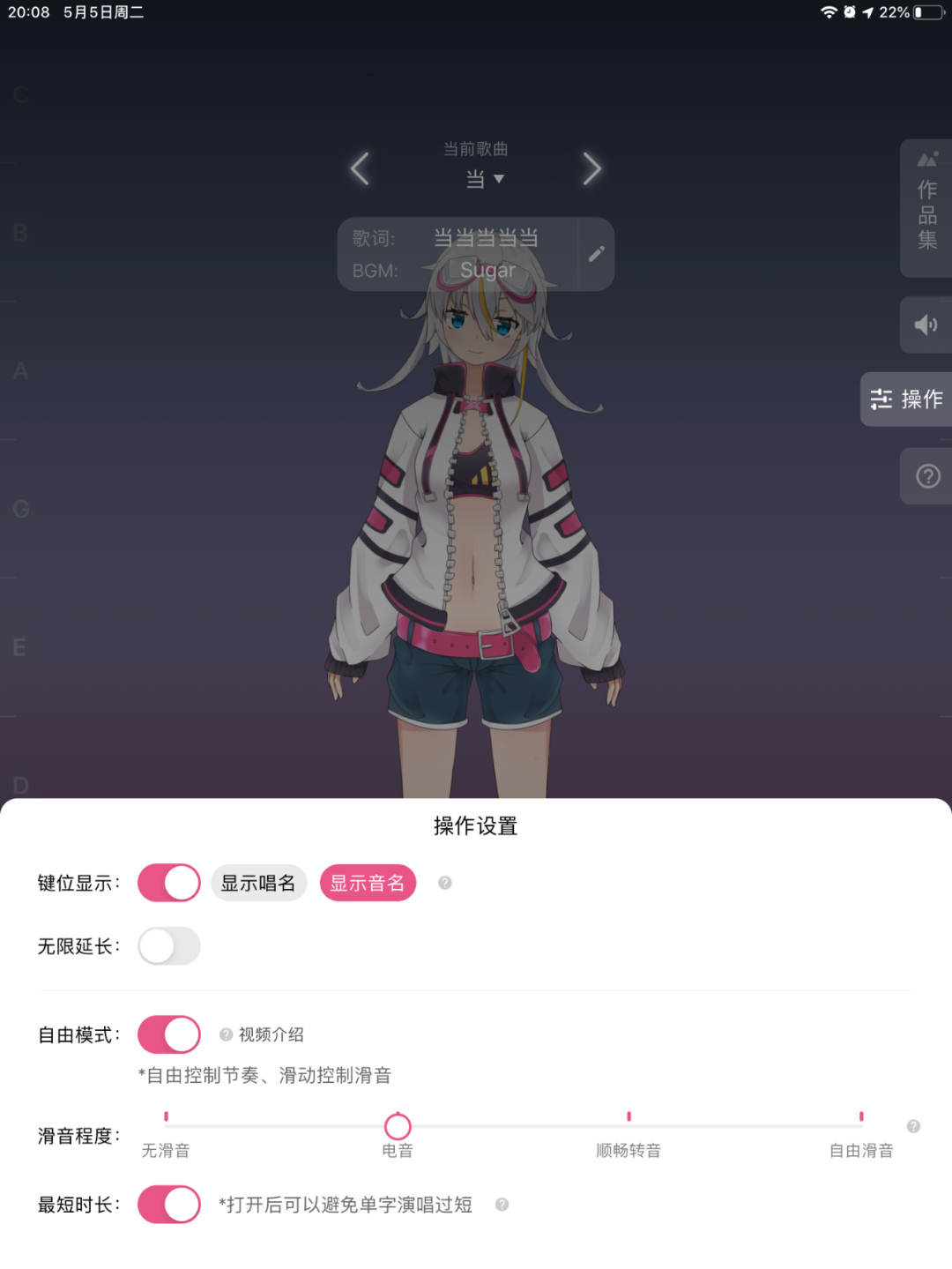The image size is (952, 1269).
Task: Go to the previous song arrow
Action: [360, 168]
